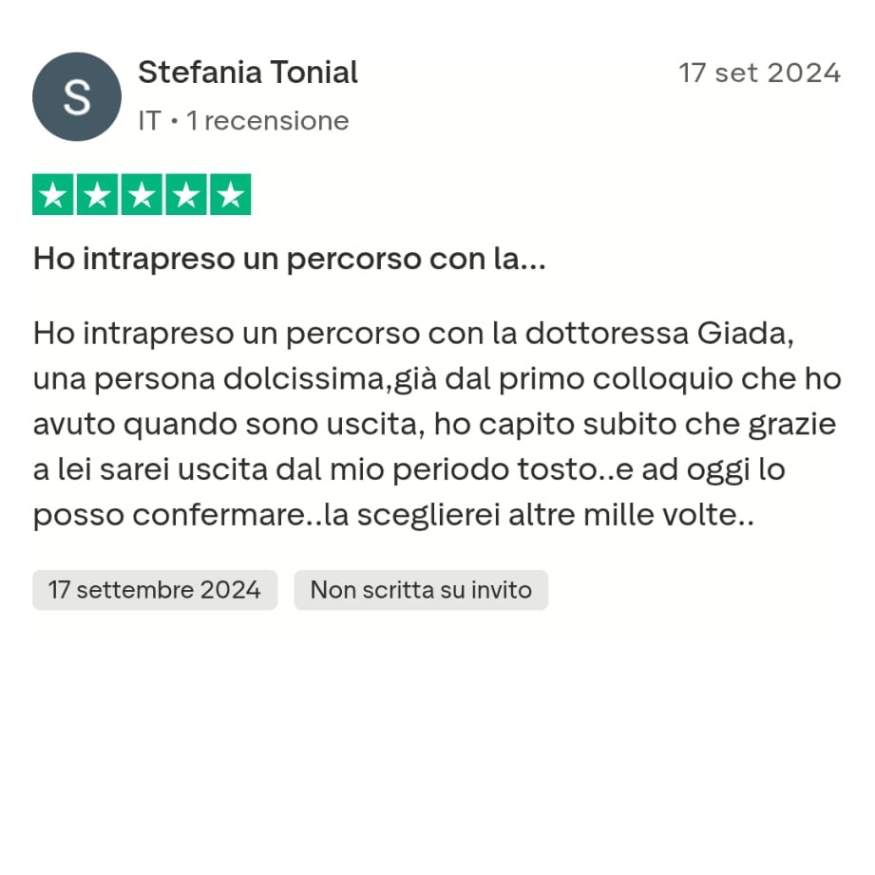Tap the Non scritta su invito label
This screenshot has width=875, height=875.
[421, 590]
